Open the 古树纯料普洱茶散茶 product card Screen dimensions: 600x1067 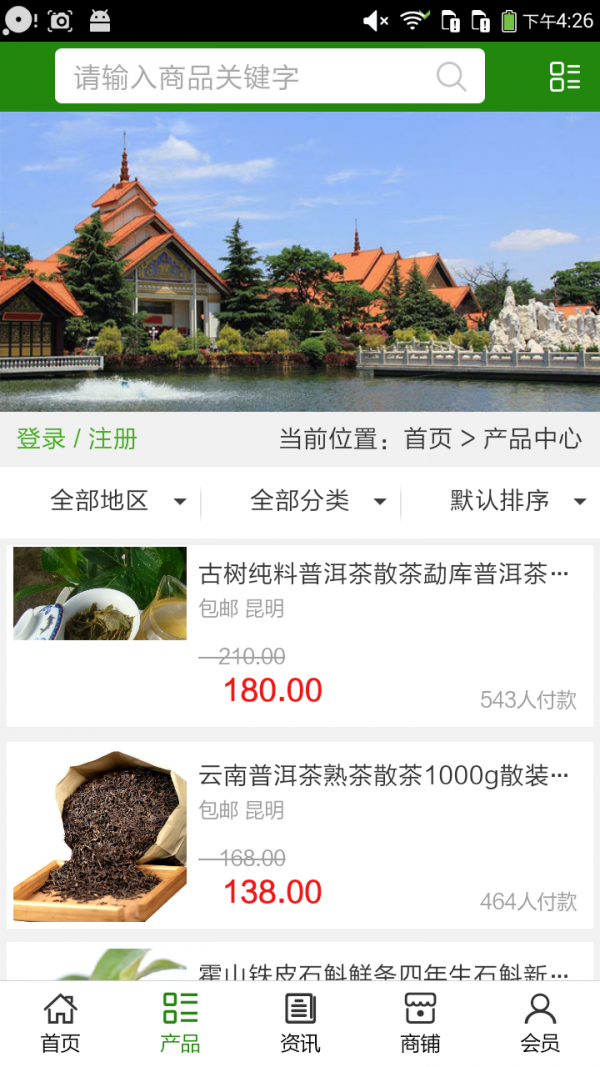[300, 635]
